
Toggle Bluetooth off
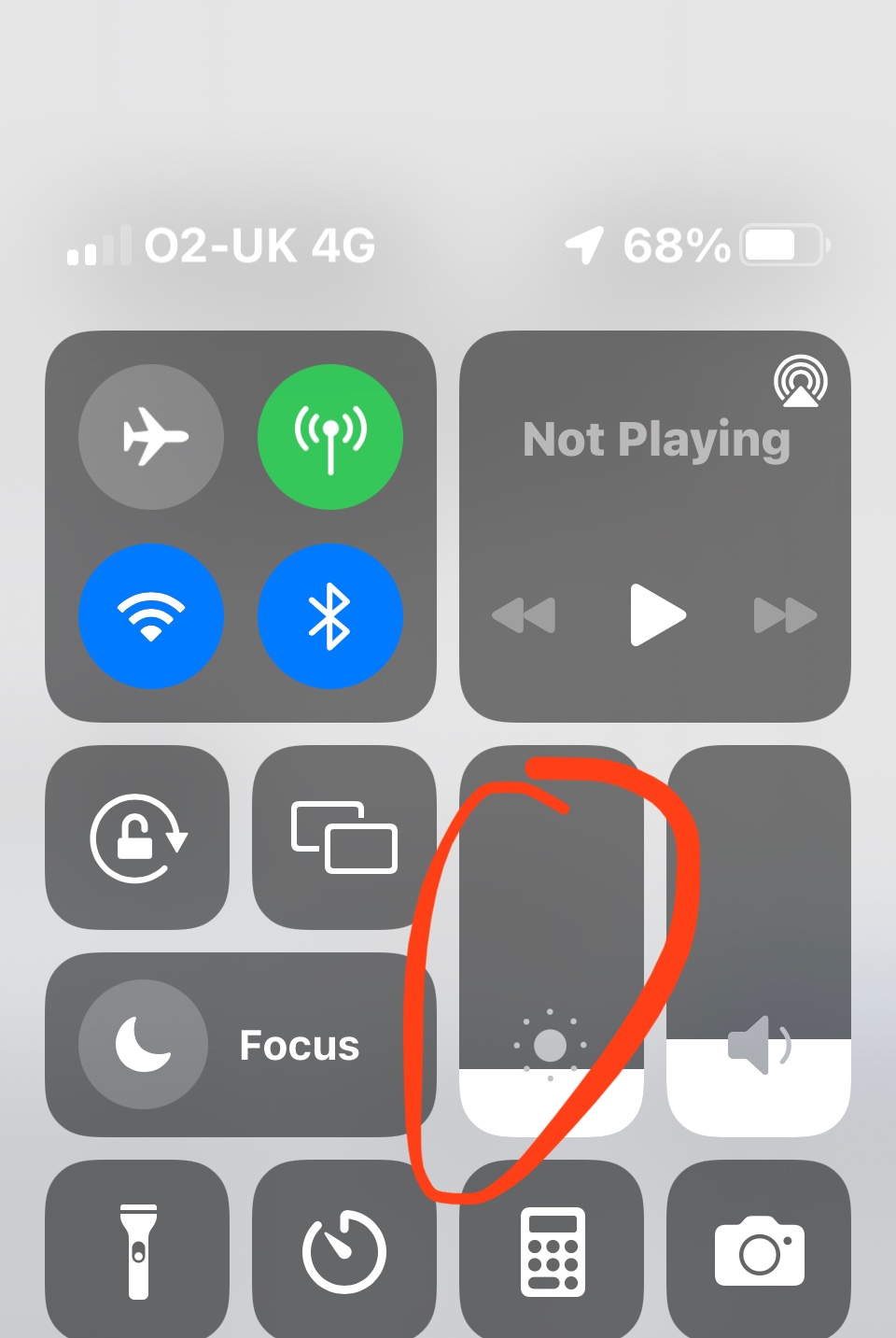(330, 615)
